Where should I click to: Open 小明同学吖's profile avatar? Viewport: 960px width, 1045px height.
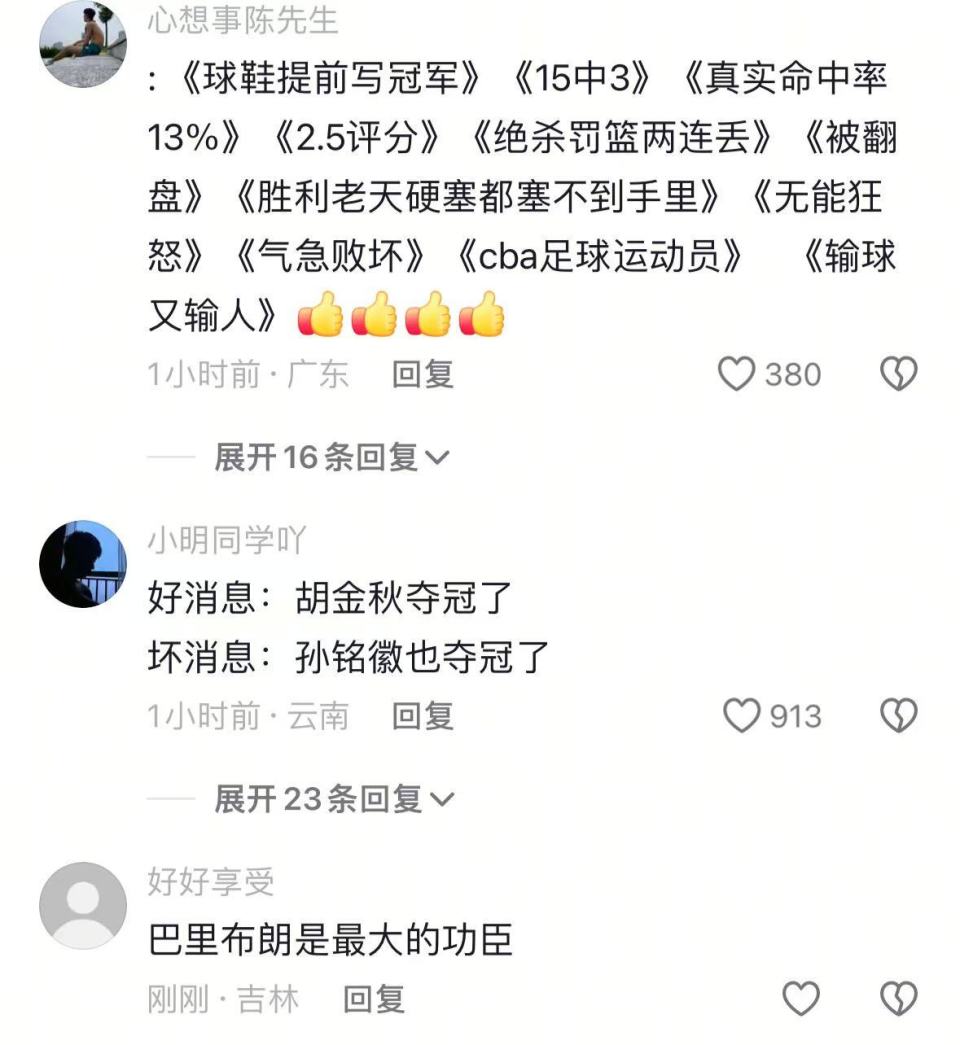pos(83,564)
